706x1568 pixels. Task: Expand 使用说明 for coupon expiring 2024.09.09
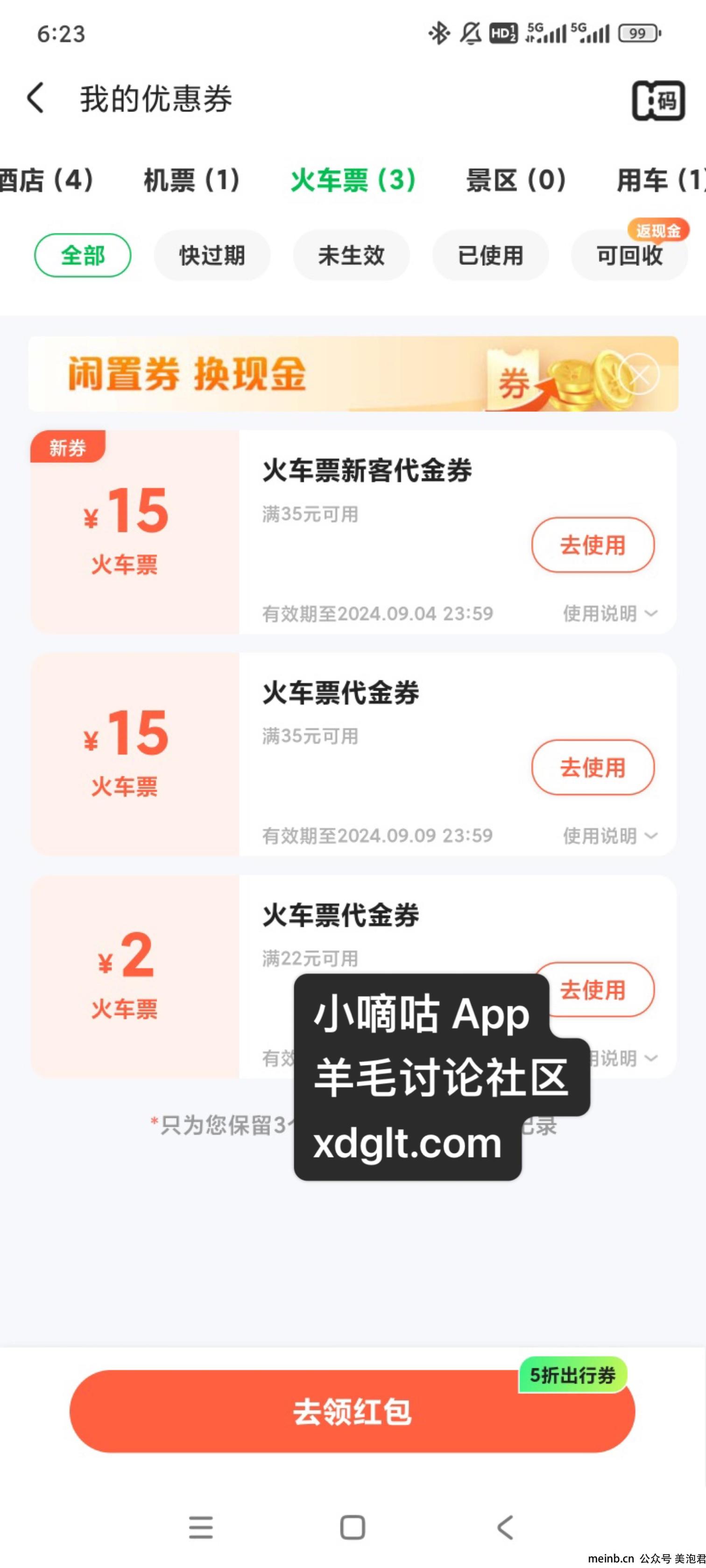click(x=609, y=836)
